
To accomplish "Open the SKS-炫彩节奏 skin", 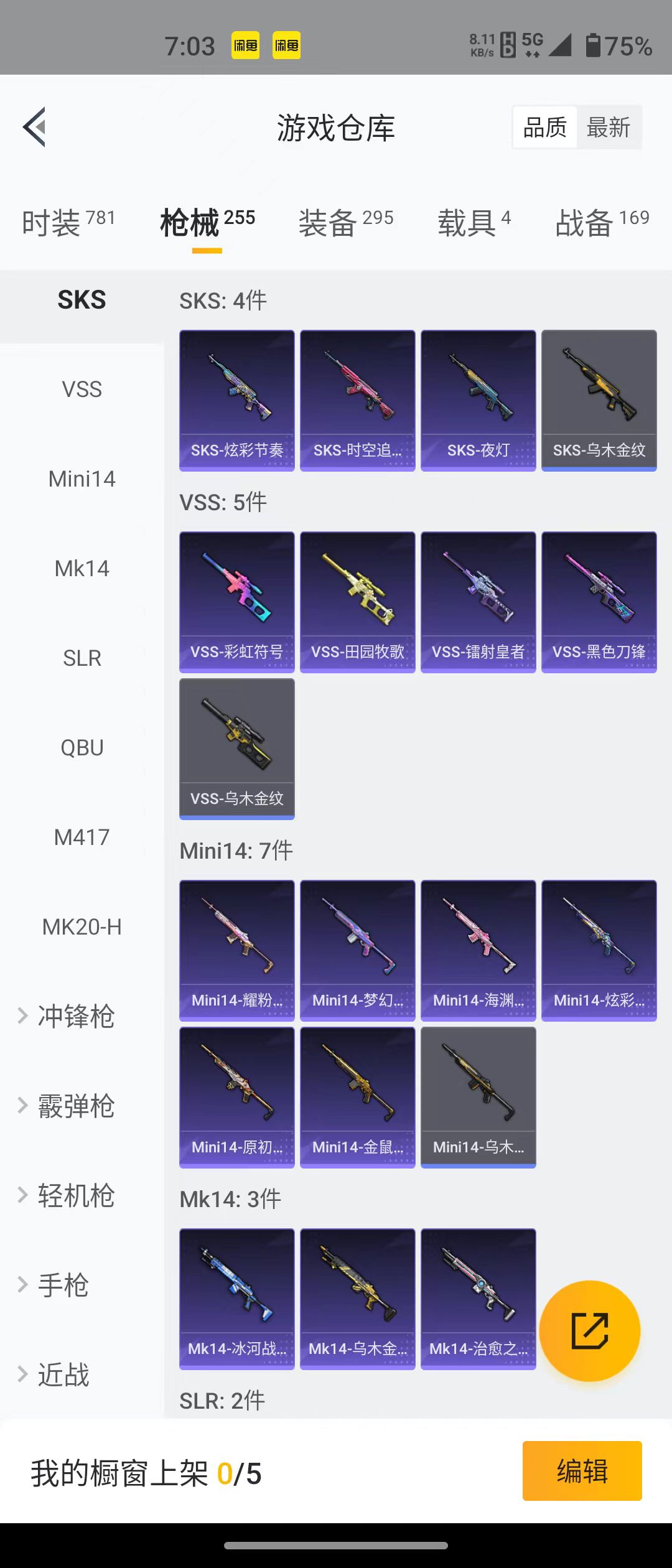I will click(236, 400).
